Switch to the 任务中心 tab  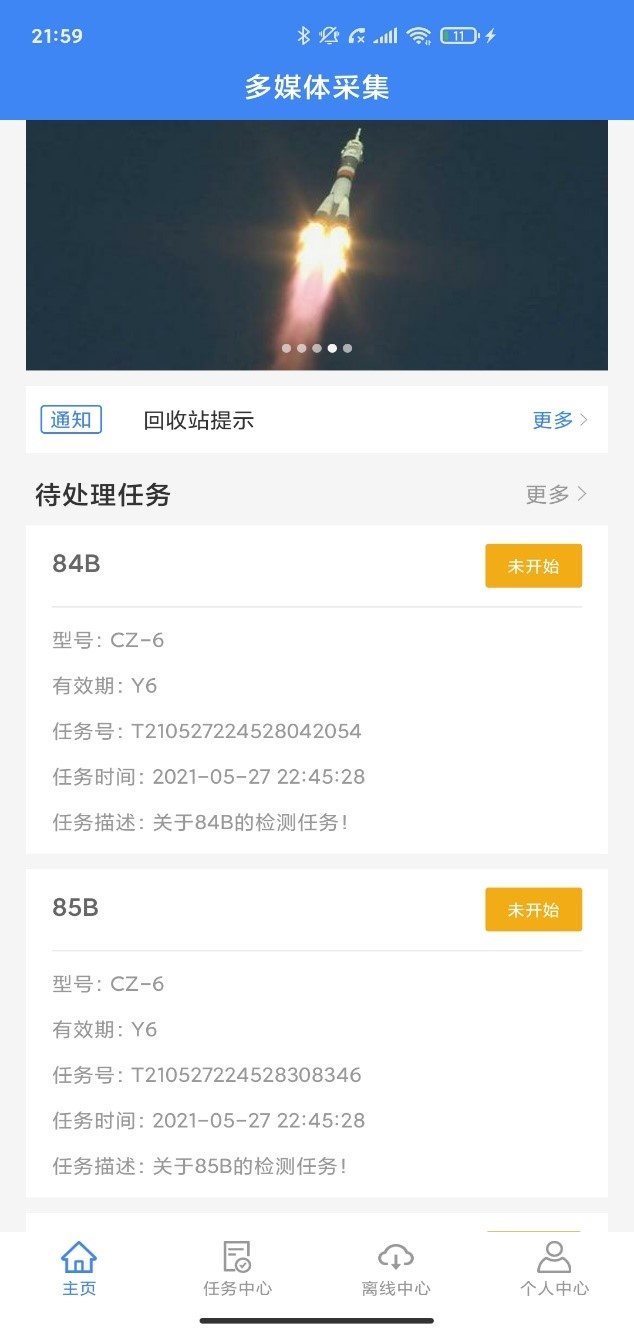tap(237, 1269)
